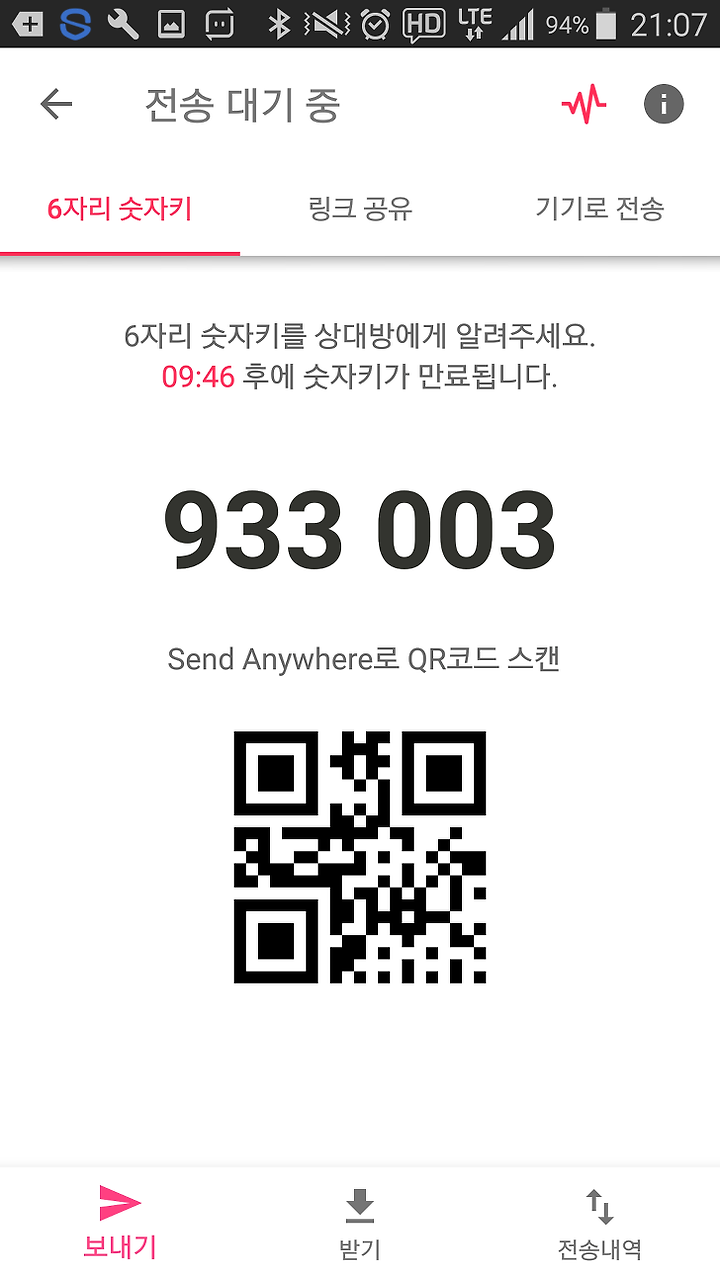
Task: Switch to the 링크 공유 tab
Action: tap(360, 208)
